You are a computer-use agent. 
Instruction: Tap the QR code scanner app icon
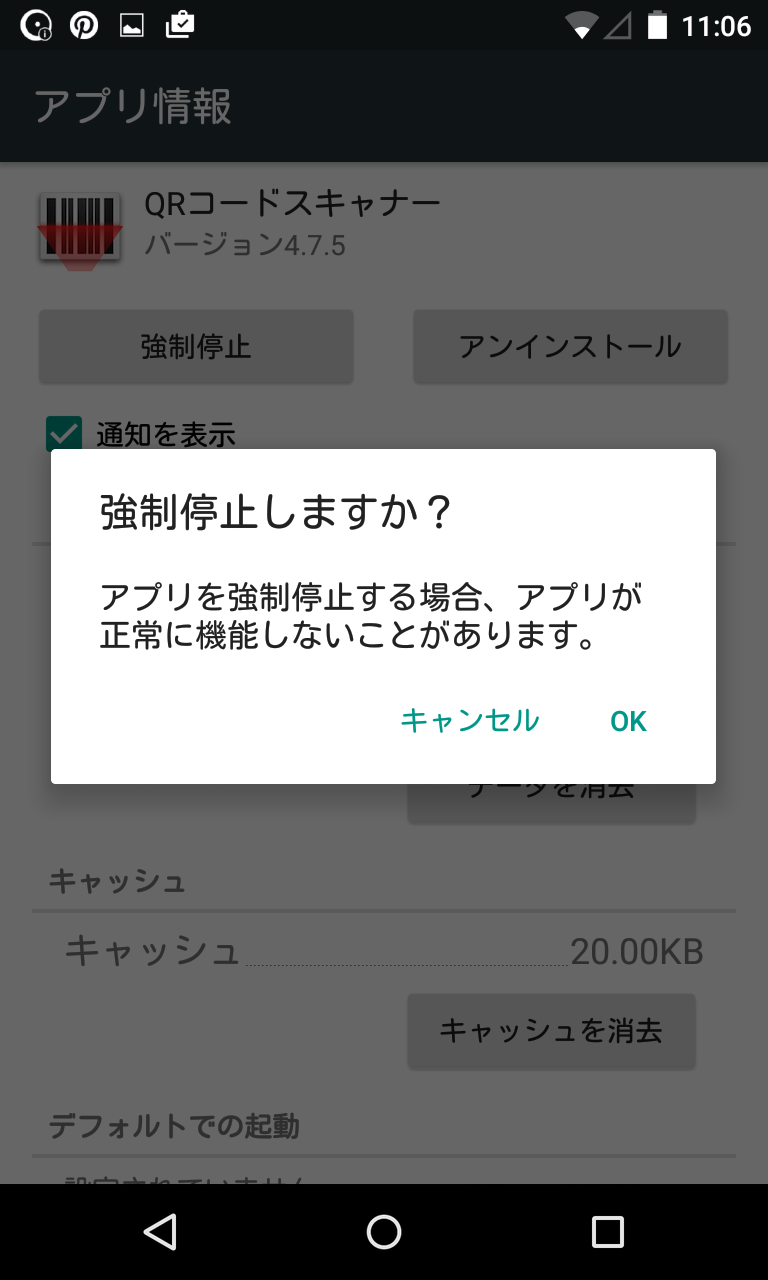(x=79, y=229)
